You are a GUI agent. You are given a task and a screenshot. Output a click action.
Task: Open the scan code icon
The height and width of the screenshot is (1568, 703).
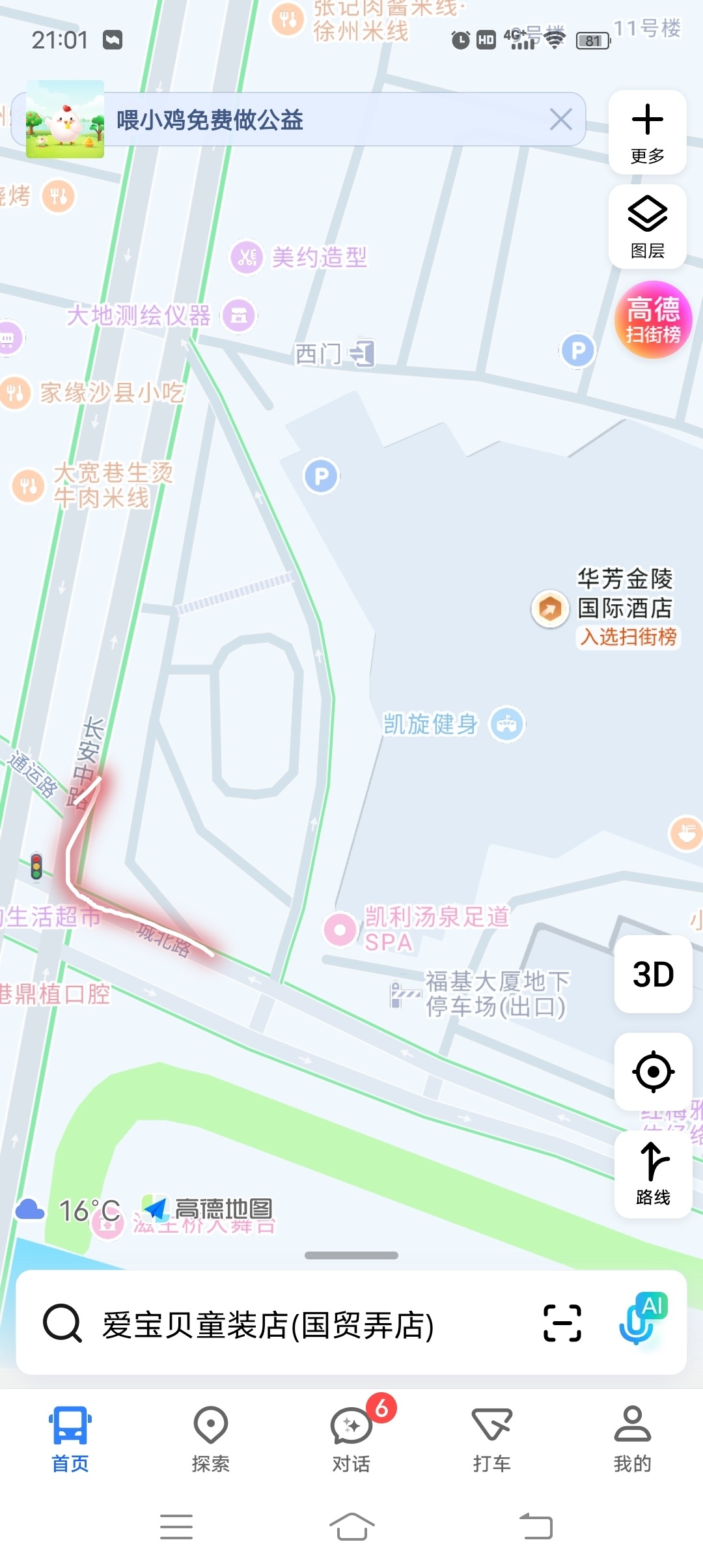pos(562,1323)
